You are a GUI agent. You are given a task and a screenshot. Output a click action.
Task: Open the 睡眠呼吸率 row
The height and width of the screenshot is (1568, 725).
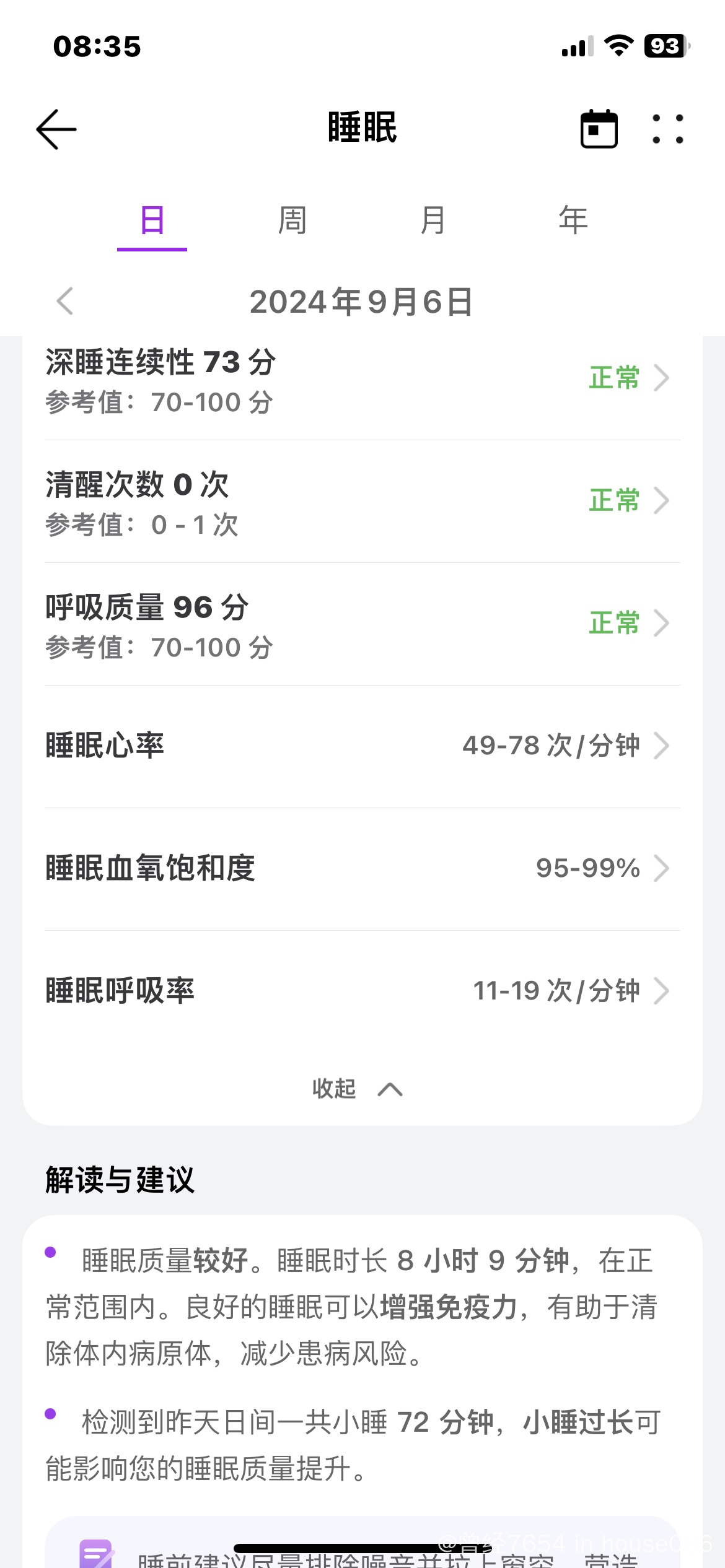(x=362, y=991)
